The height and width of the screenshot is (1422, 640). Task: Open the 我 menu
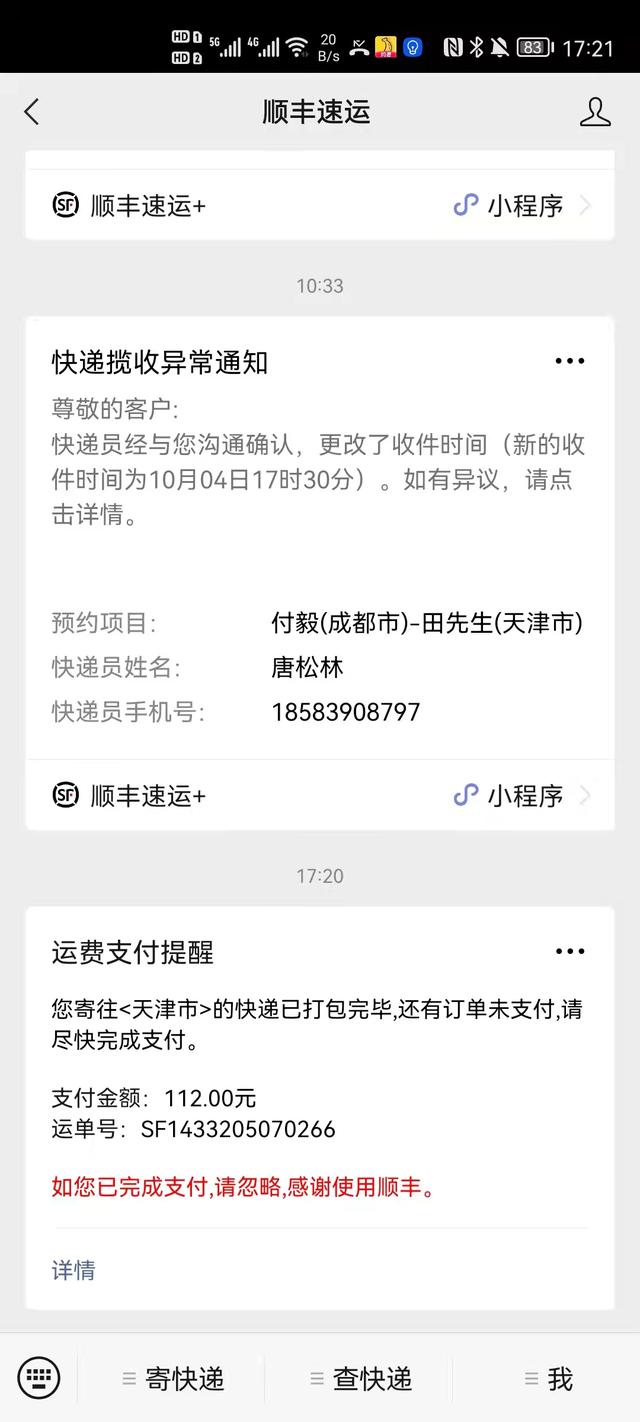coord(548,1379)
